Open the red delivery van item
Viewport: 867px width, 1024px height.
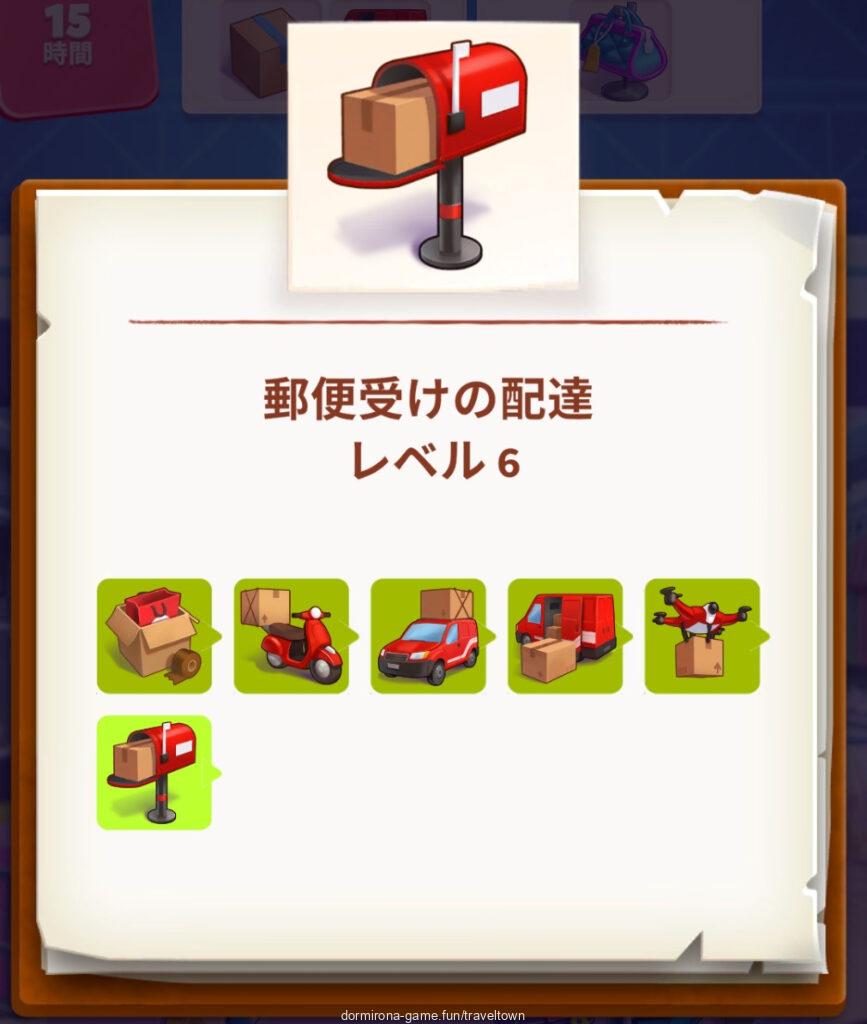tap(565, 636)
